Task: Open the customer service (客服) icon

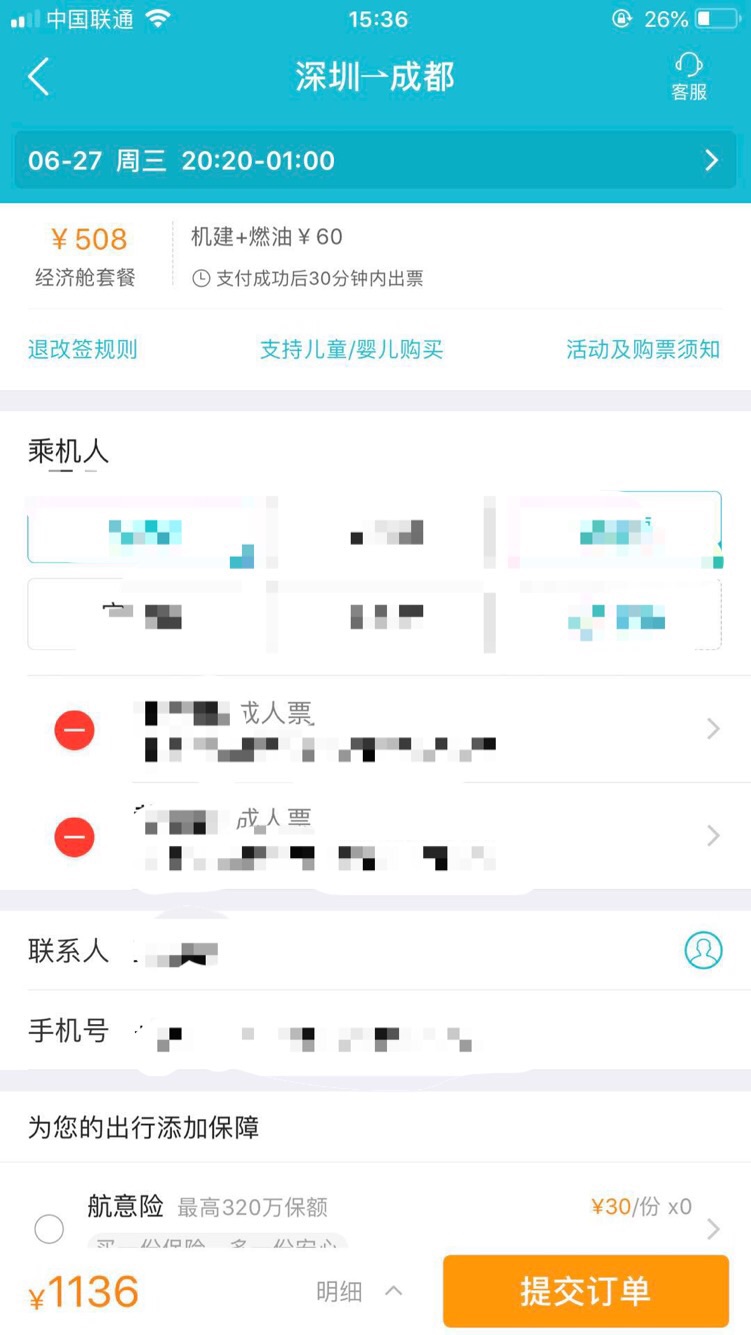Action: [x=688, y=77]
